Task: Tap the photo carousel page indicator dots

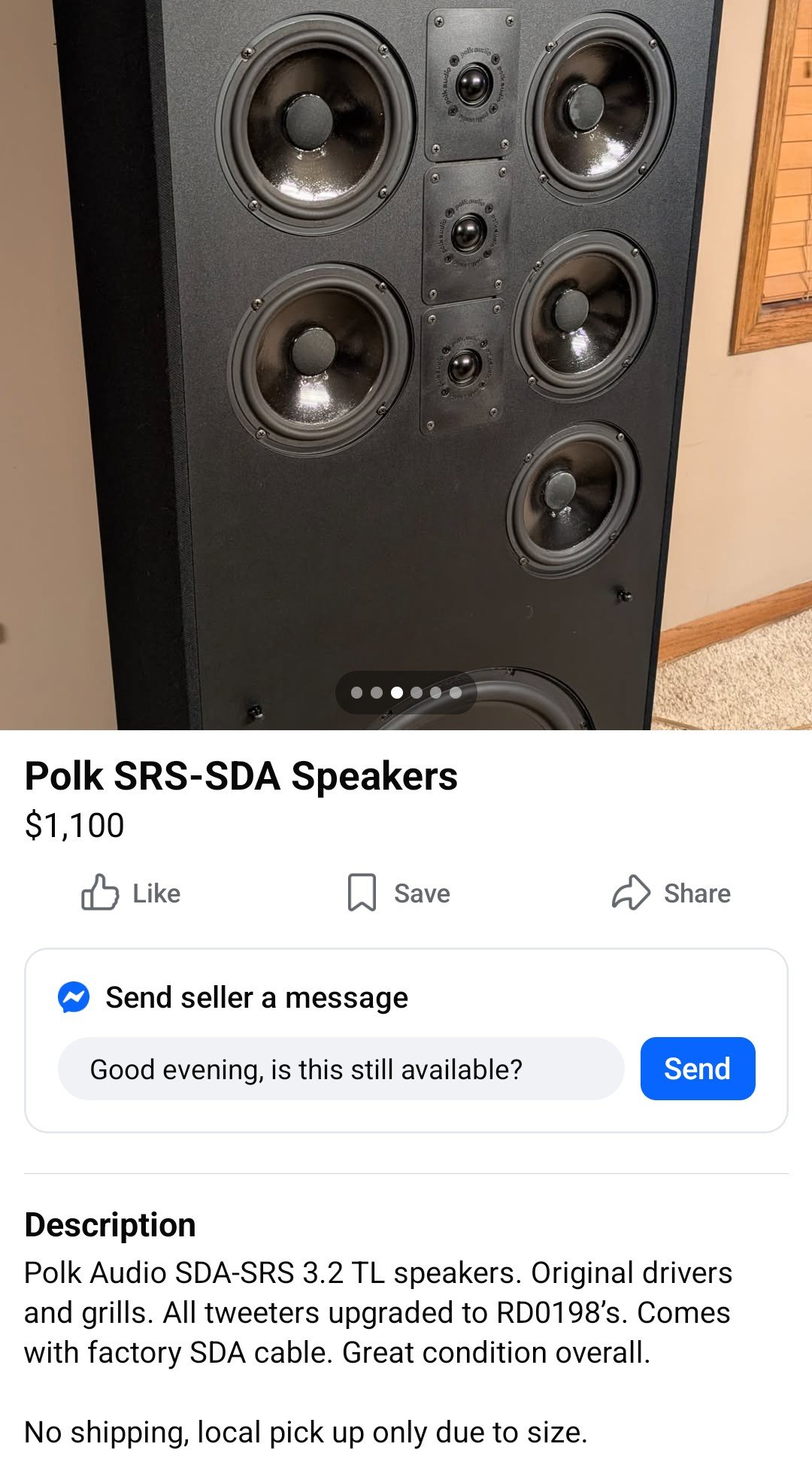Action: (406, 693)
